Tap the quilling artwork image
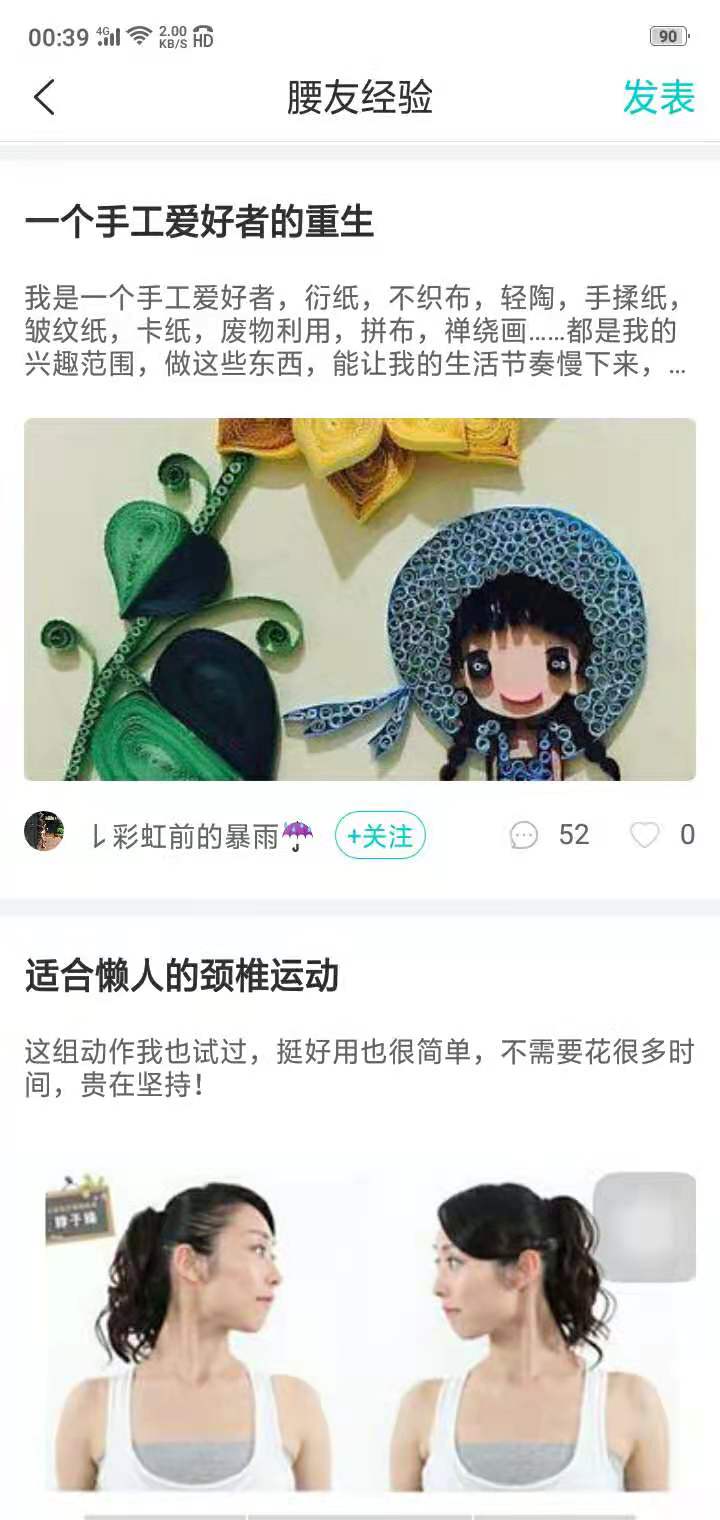 tap(360, 598)
